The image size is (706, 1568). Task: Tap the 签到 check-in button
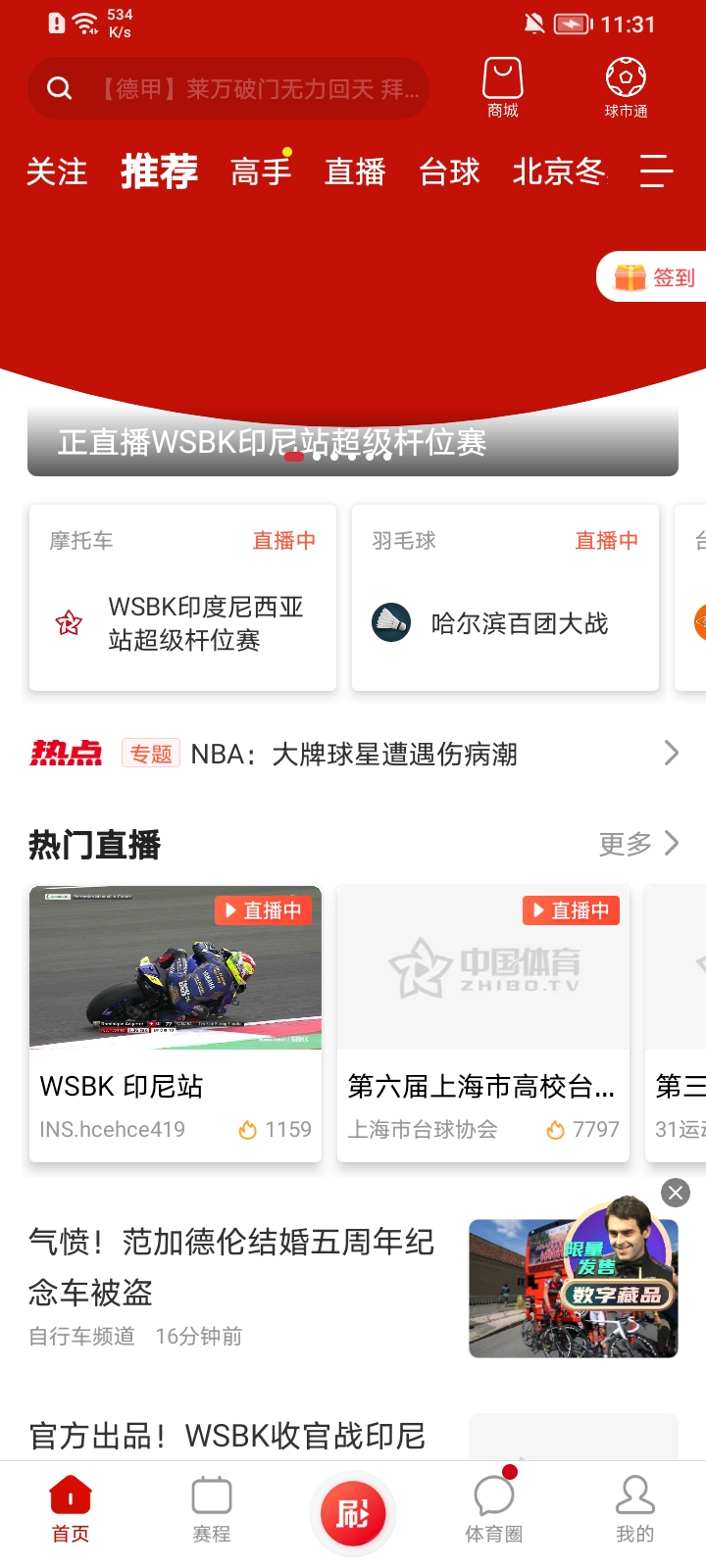click(652, 277)
